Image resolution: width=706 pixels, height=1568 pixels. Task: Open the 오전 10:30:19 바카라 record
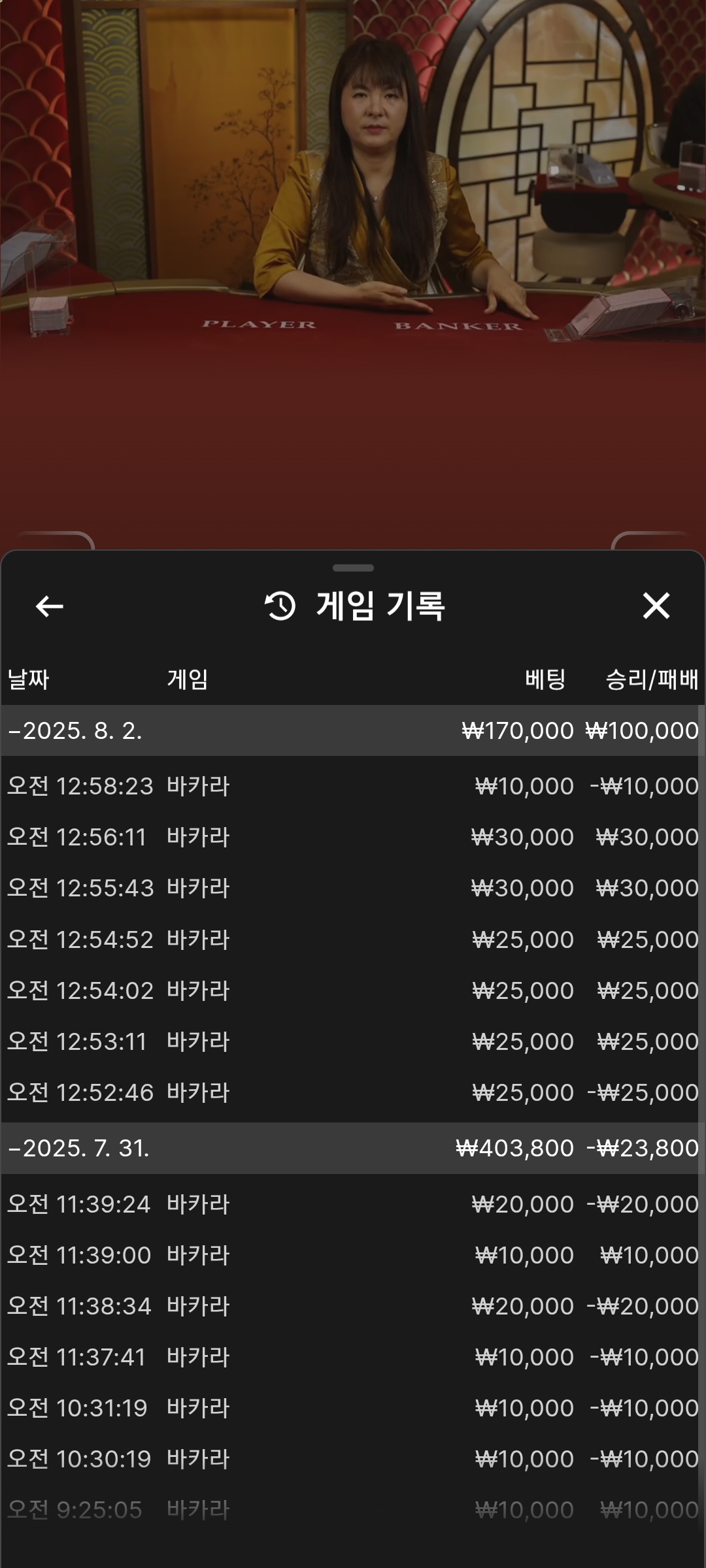(x=353, y=1458)
